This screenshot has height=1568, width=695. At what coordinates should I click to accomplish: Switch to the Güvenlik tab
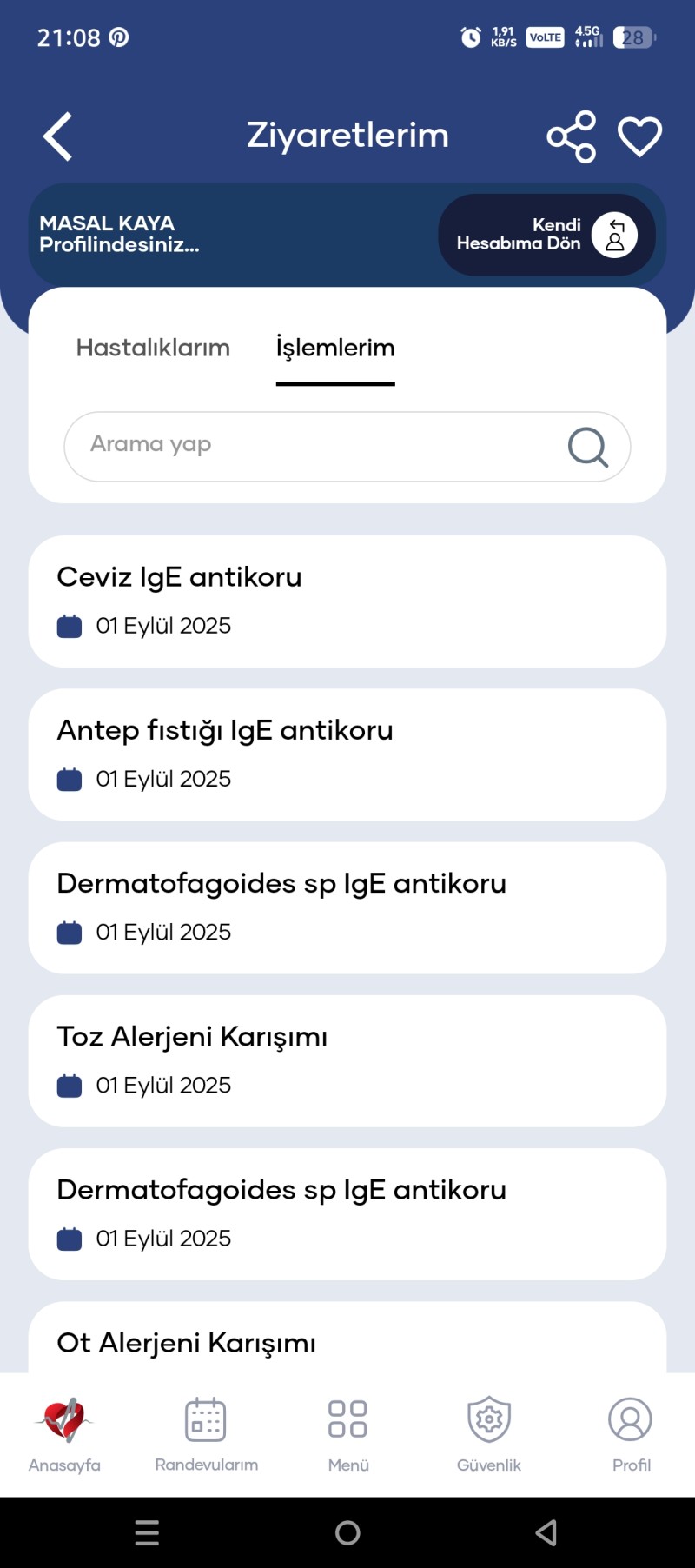pyautogui.click(x=489, y=1434)
